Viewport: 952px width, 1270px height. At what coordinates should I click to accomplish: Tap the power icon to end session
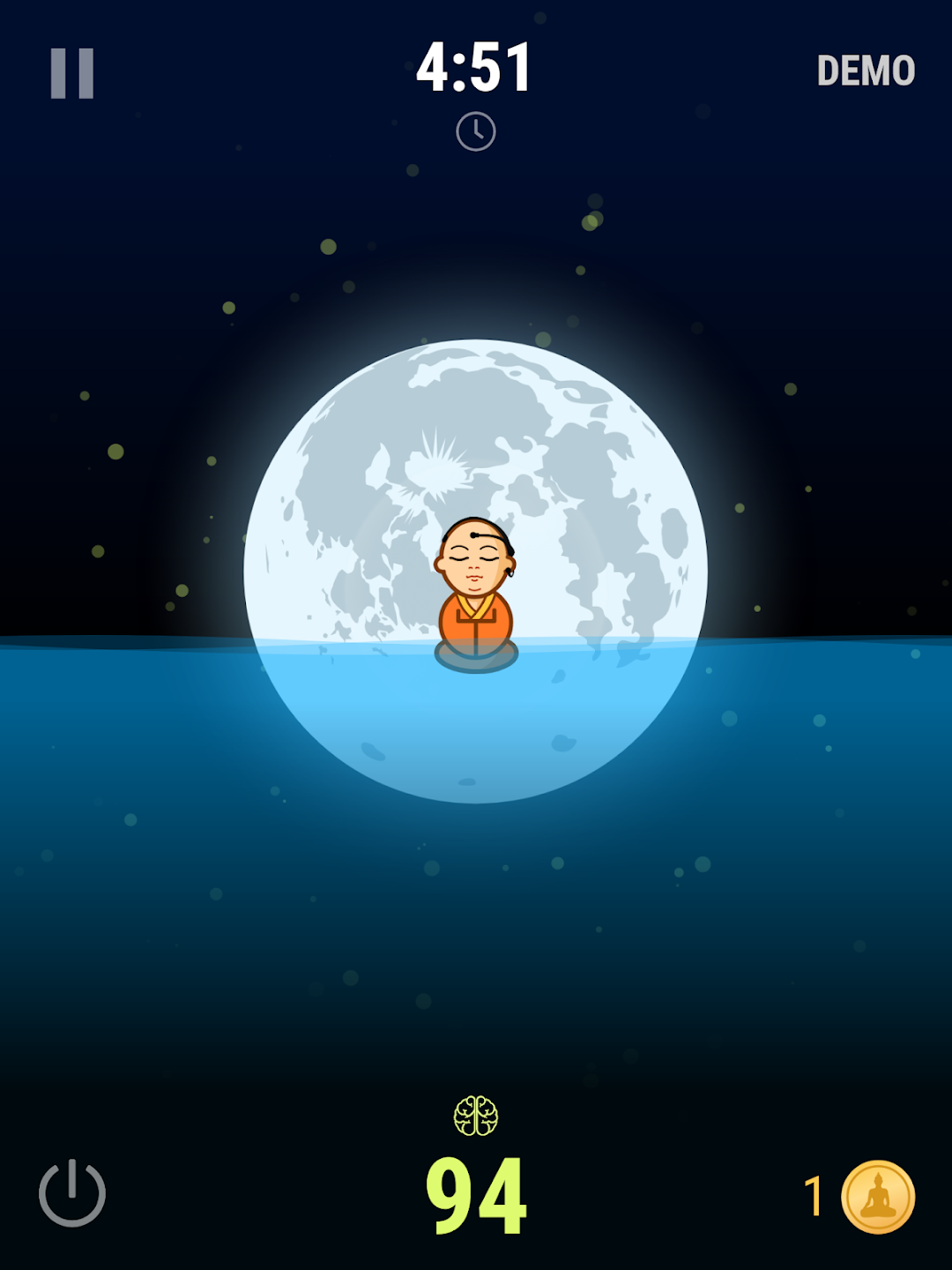click(x=72, y=1193)
